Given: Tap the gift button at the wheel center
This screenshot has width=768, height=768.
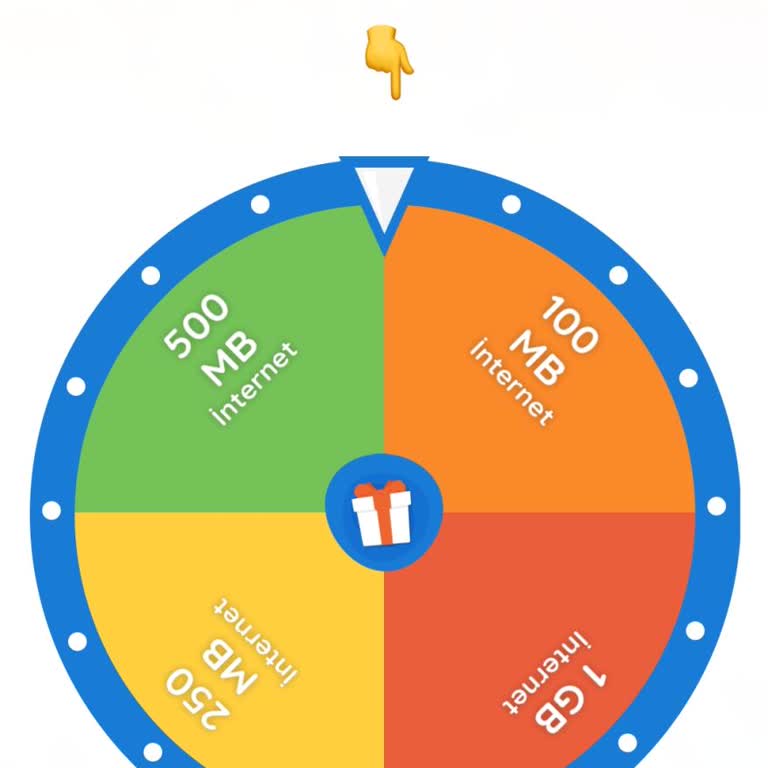Looking at the screenshot, I should pyautogui.click(x=383, y=512).
